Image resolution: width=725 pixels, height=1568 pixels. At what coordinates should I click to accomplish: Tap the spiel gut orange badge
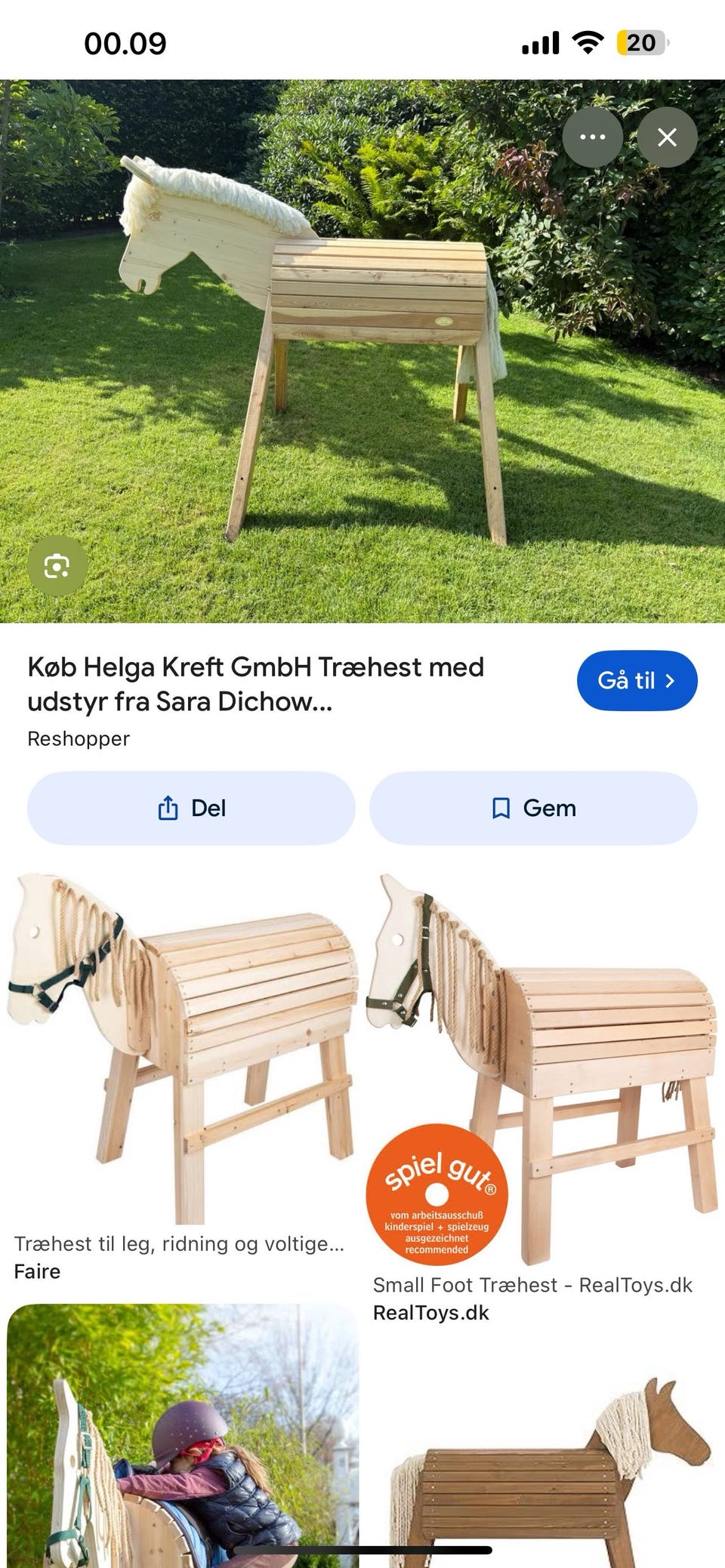point(437,1191)
